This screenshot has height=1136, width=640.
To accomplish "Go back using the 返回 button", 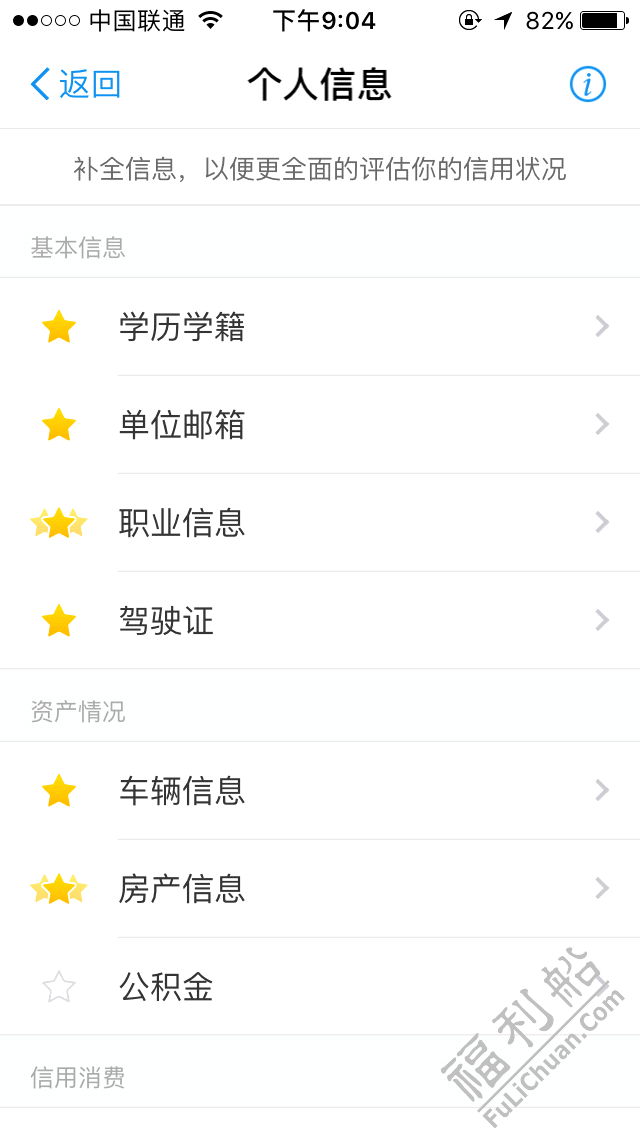I will [x=75, y=84].
